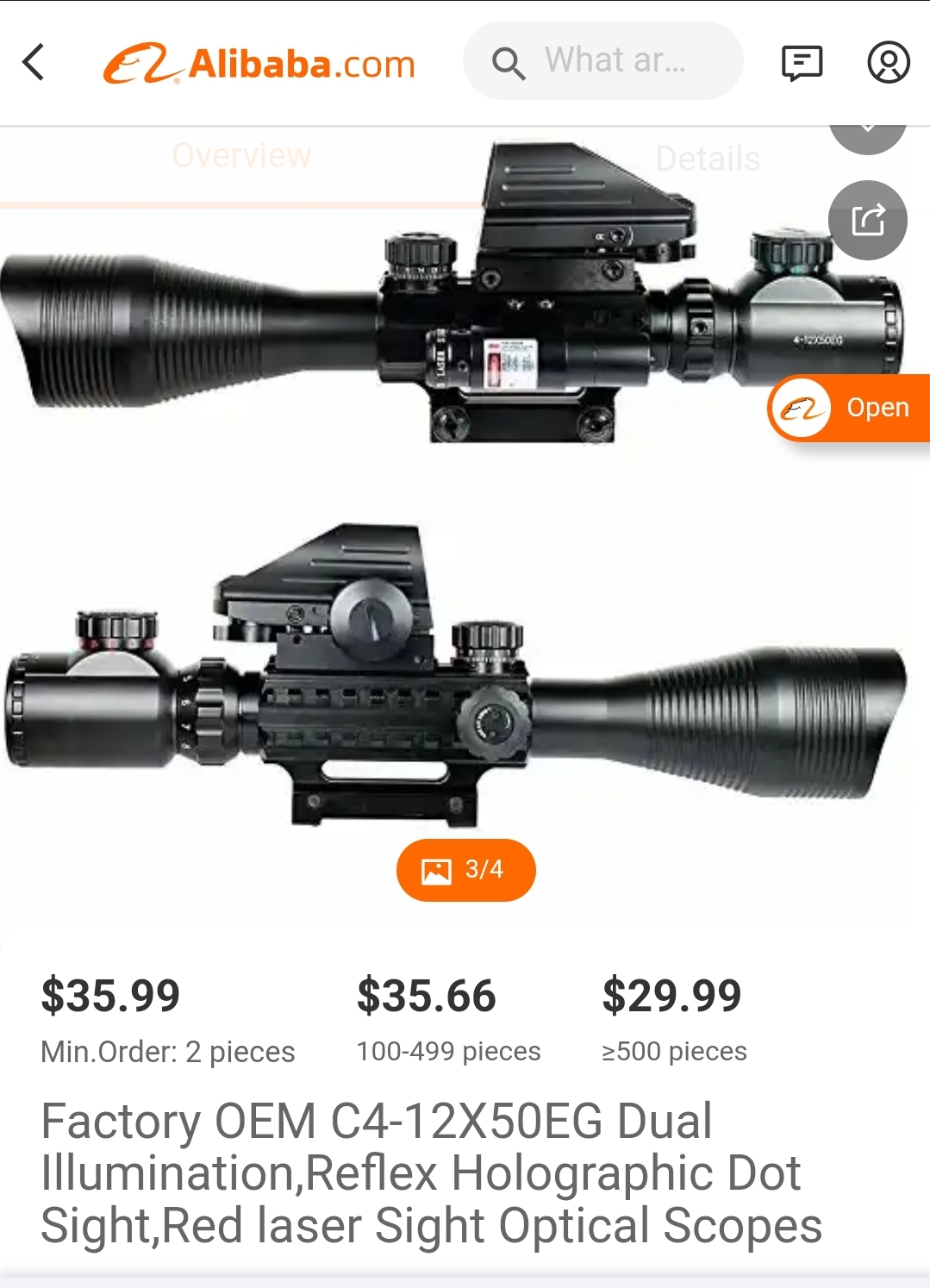The width and height of the screenshot is (930, 1288).
Task: Switch to the Overview tab
Action: (x=241, y=156)
